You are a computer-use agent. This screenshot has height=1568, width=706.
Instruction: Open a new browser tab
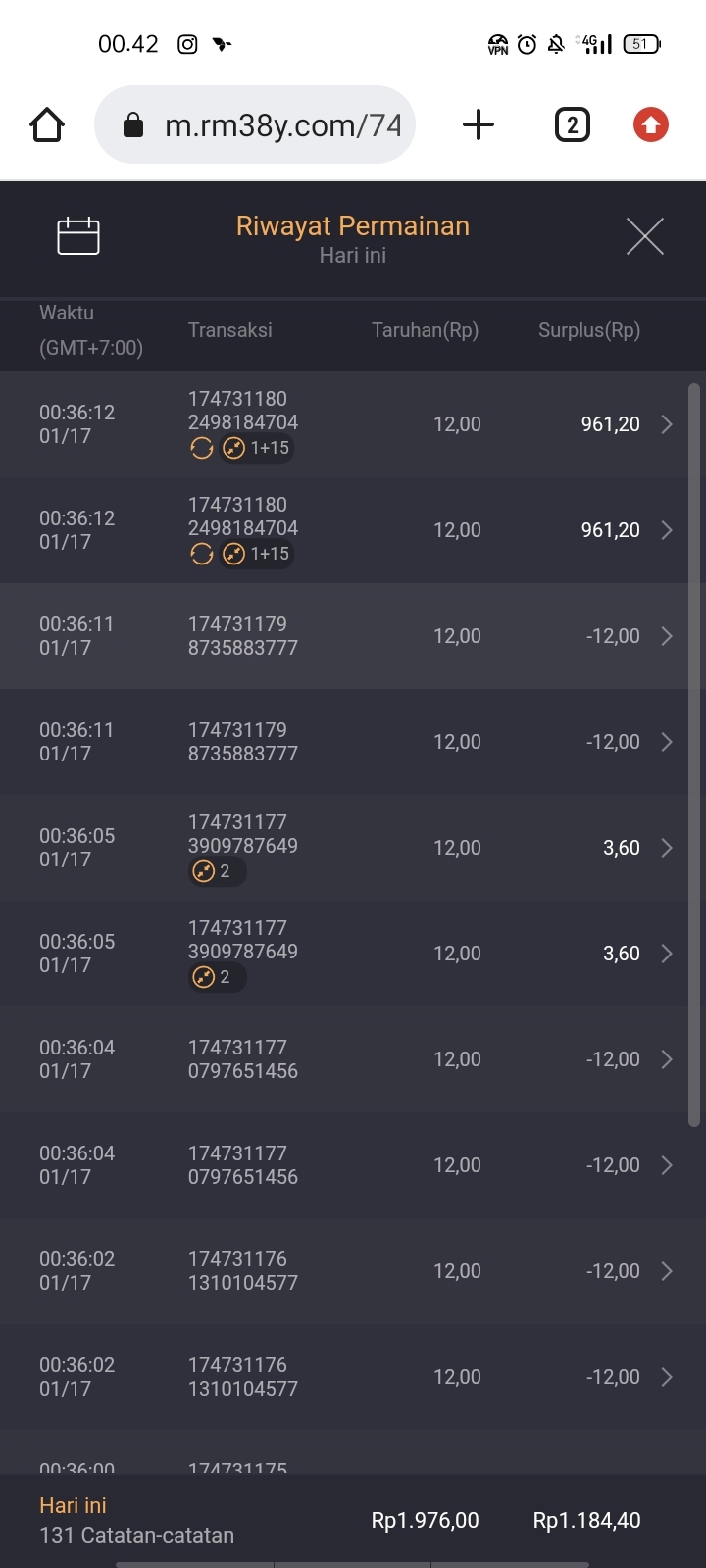[479, 125]
